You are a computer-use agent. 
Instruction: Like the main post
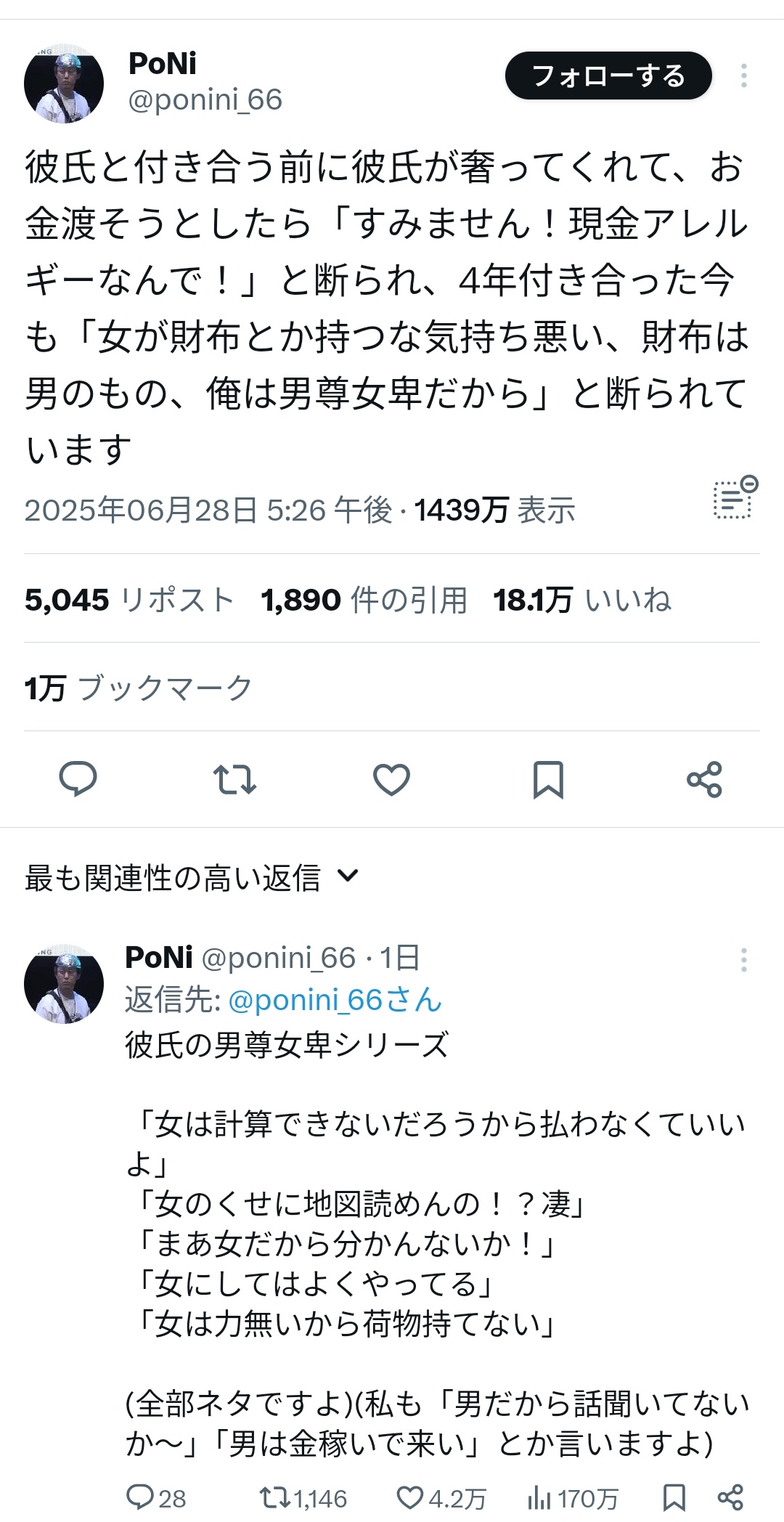tap(391, 779)
